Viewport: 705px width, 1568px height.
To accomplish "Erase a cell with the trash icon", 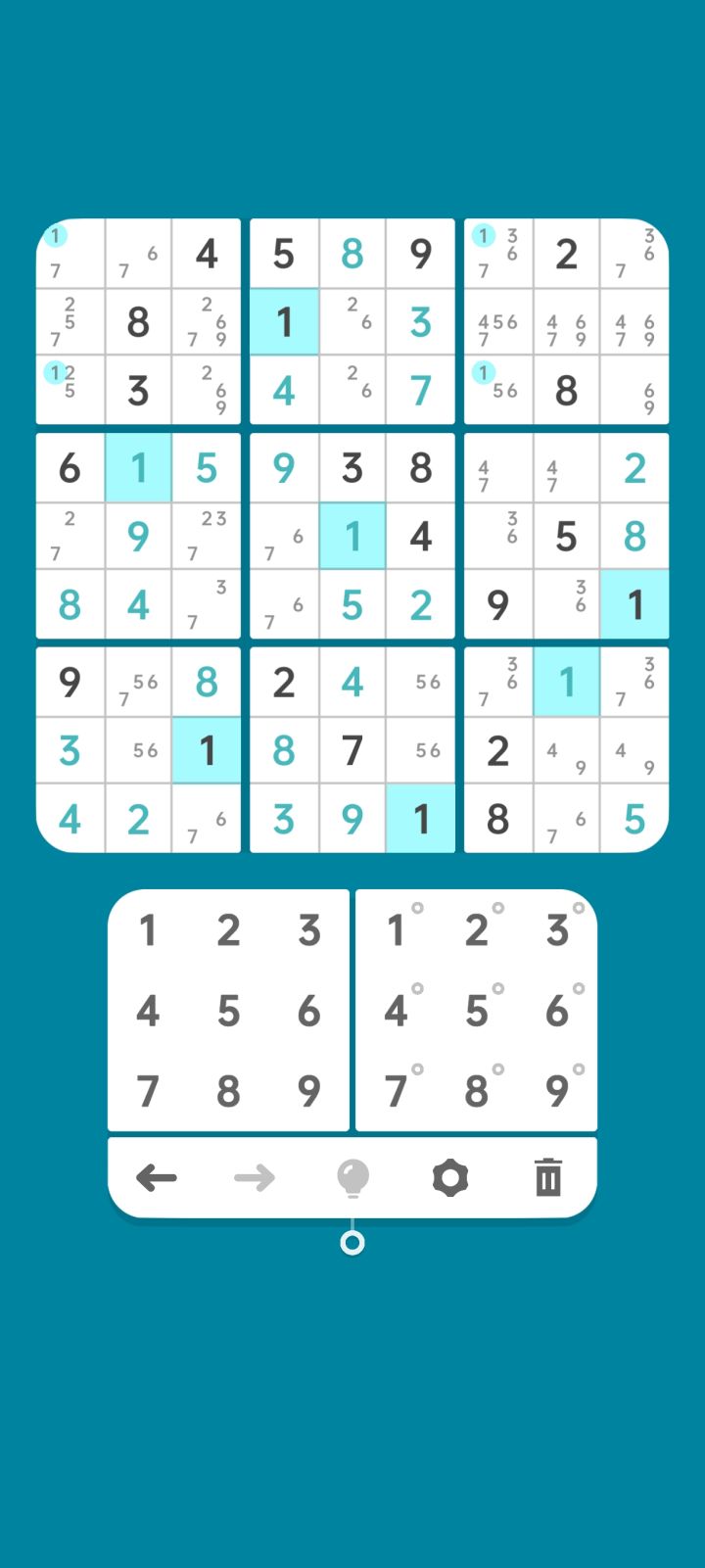I will pyautogui.click(x=546, y=1178).
